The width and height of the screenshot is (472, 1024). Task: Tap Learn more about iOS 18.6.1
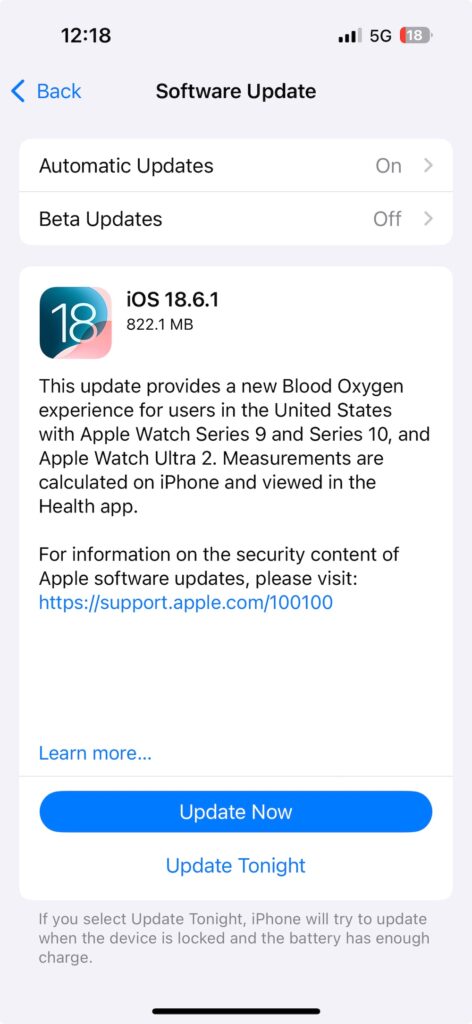pos(95,753)
